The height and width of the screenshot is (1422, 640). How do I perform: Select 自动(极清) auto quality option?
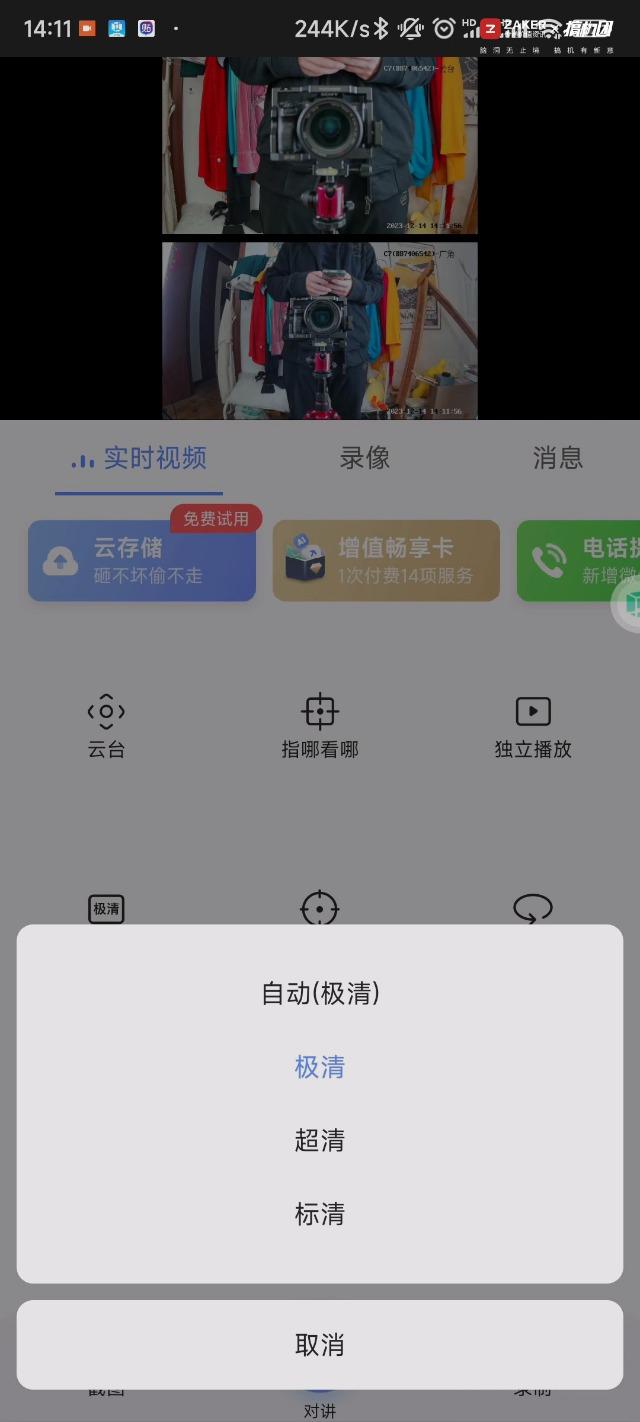pyautogui.click(x=320, y=993)
